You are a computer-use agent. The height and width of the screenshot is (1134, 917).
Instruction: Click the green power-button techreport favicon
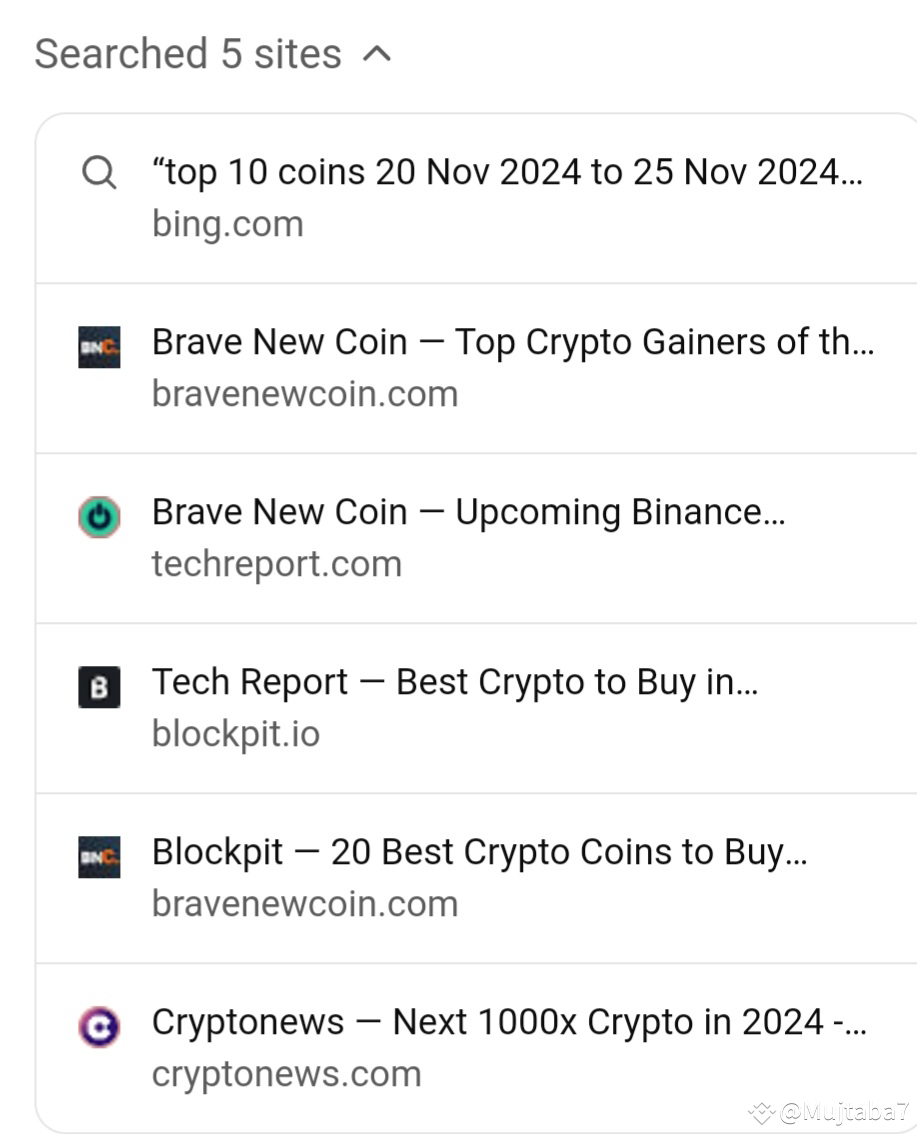click(x=98, y=517)
